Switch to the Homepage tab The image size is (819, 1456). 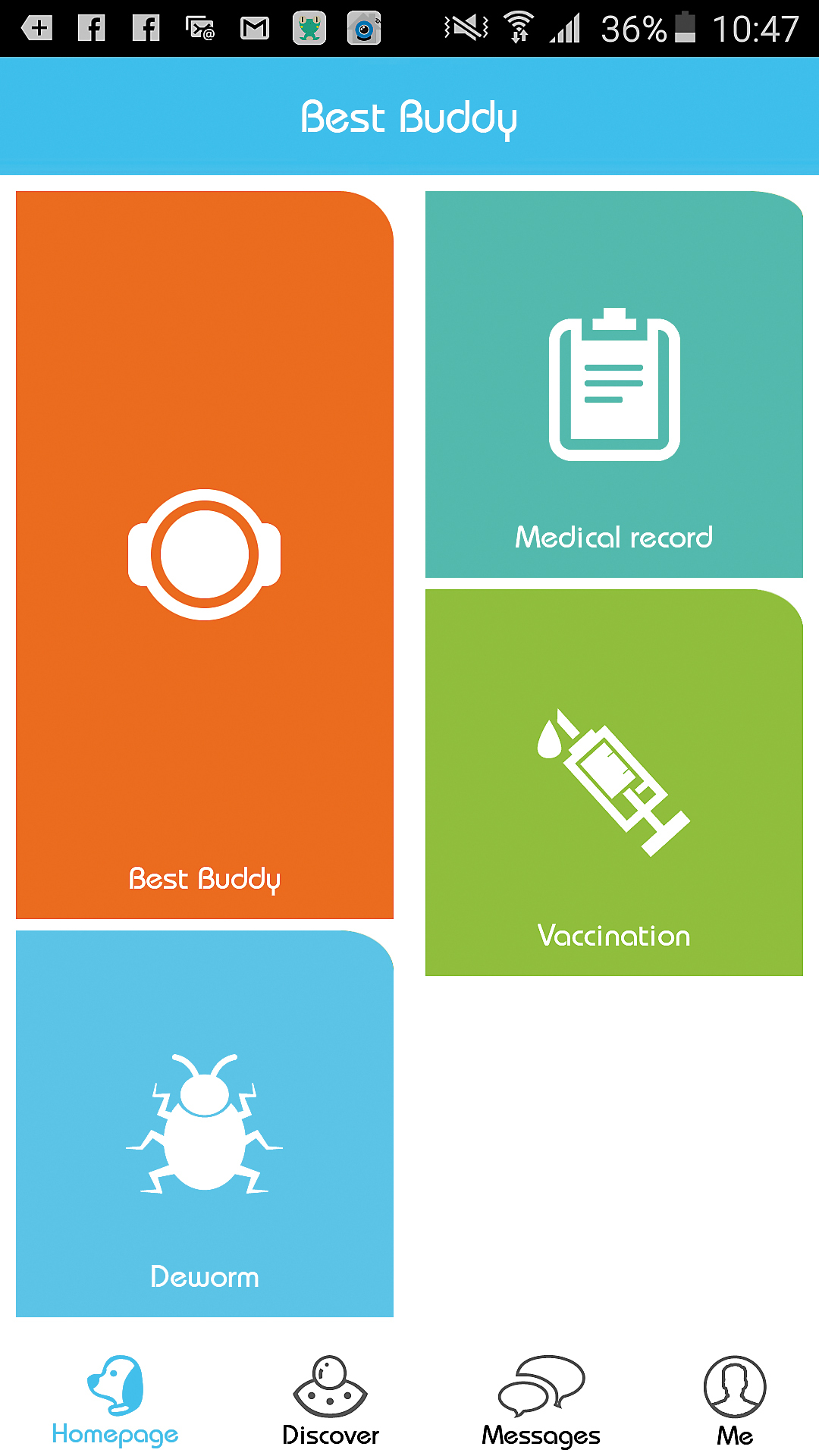pos(115,1401)
